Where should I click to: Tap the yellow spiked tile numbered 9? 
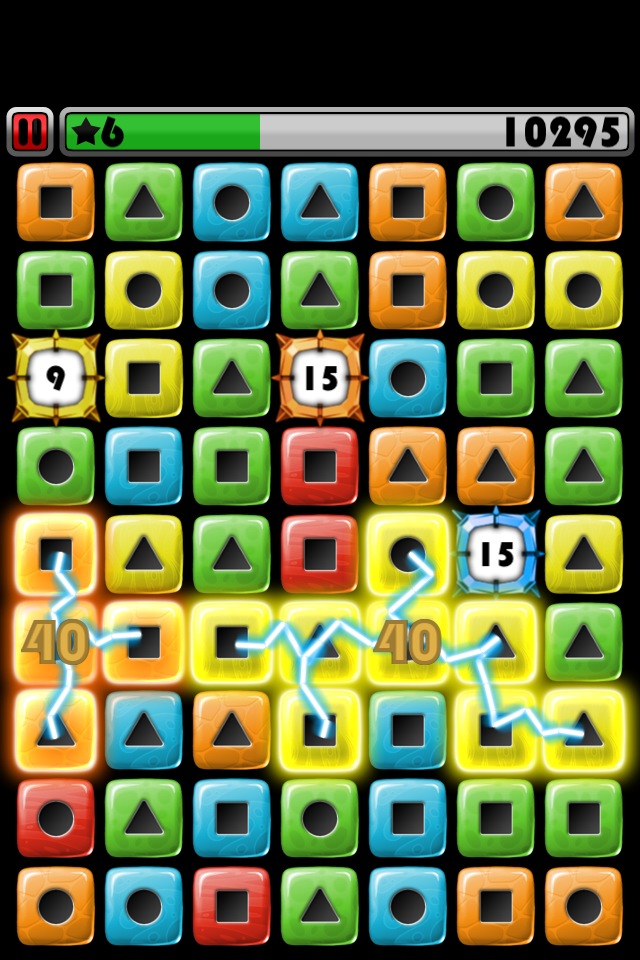pos(55,378)
